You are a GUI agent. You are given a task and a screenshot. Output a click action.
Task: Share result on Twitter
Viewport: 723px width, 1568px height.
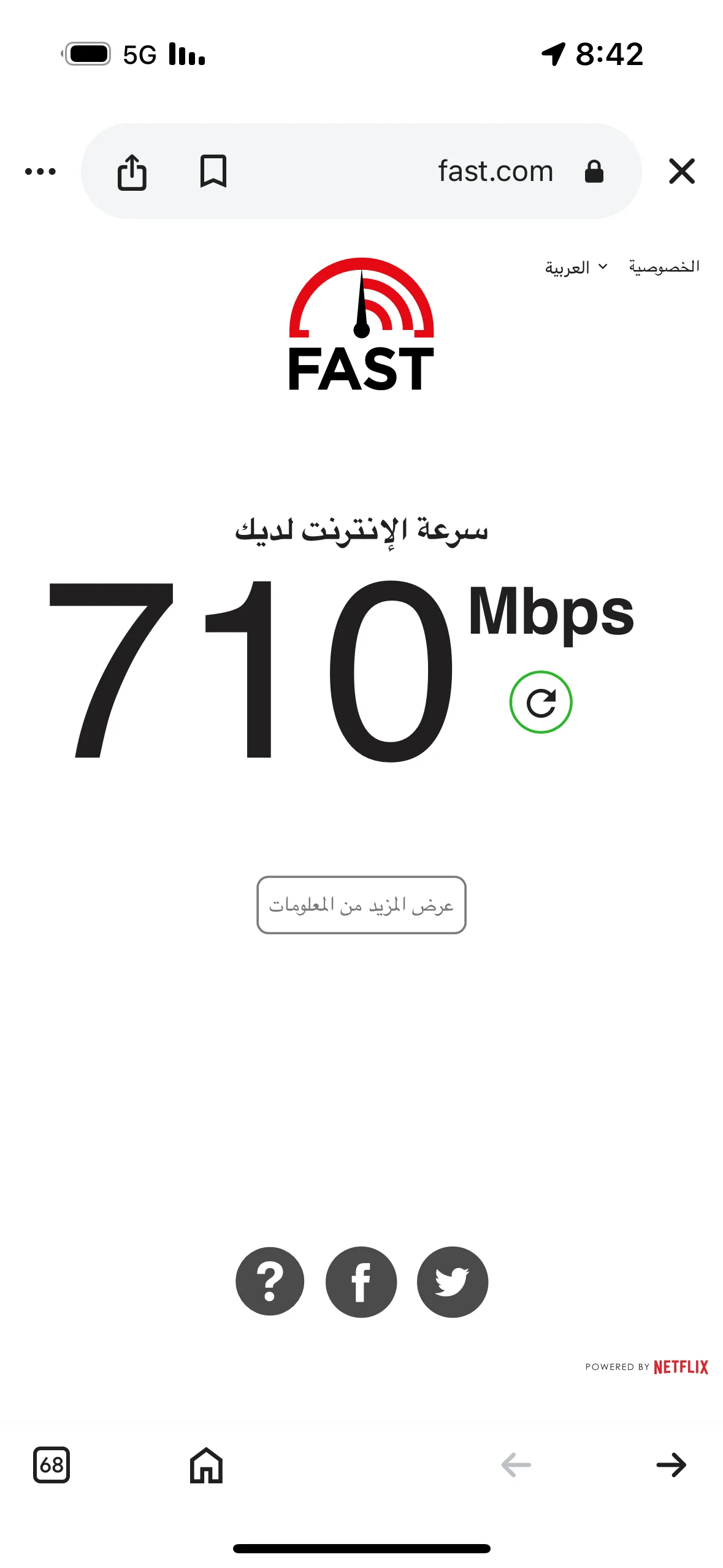coord(452,1282)
